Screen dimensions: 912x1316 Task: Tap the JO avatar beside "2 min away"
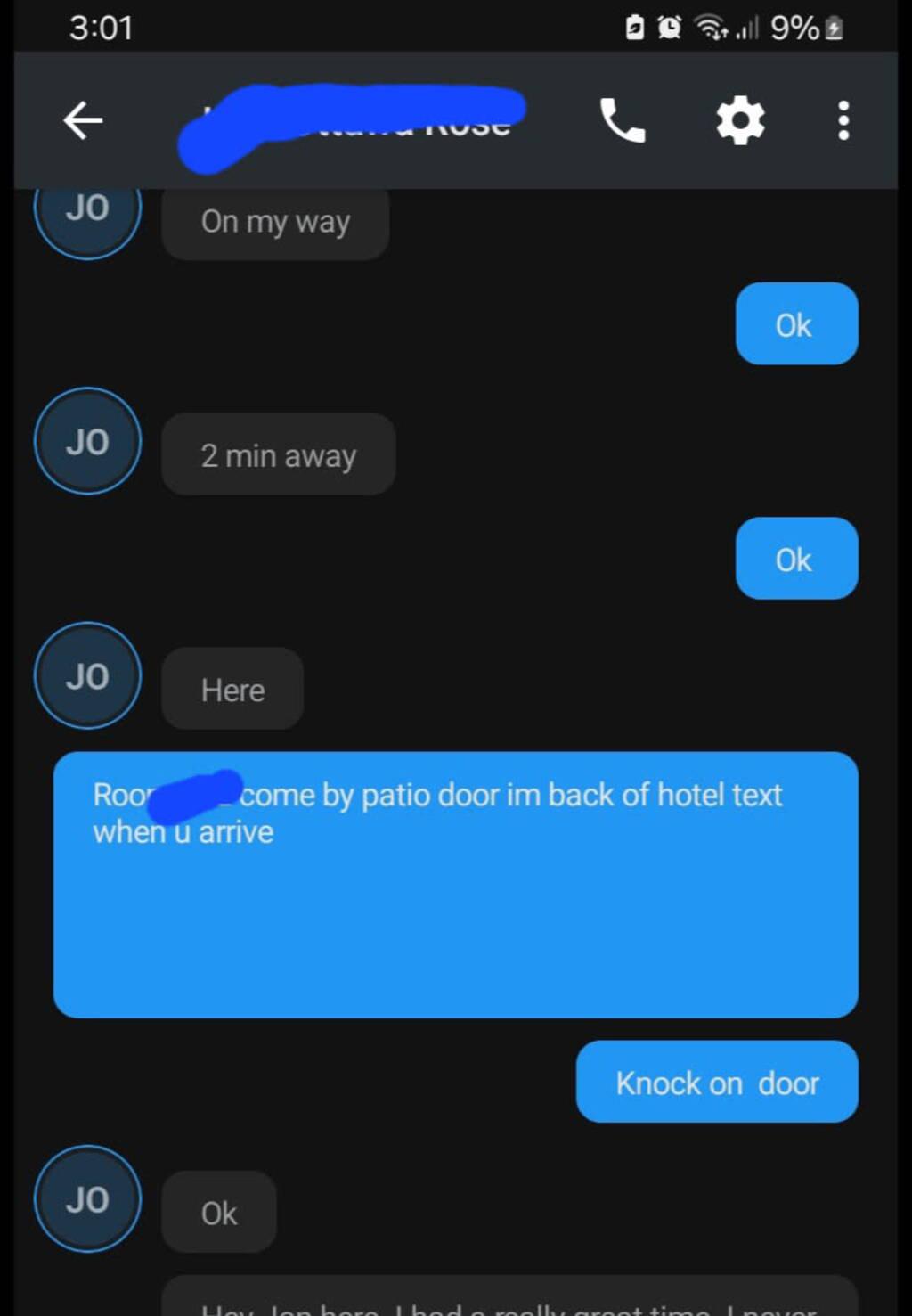click(87, 442)
